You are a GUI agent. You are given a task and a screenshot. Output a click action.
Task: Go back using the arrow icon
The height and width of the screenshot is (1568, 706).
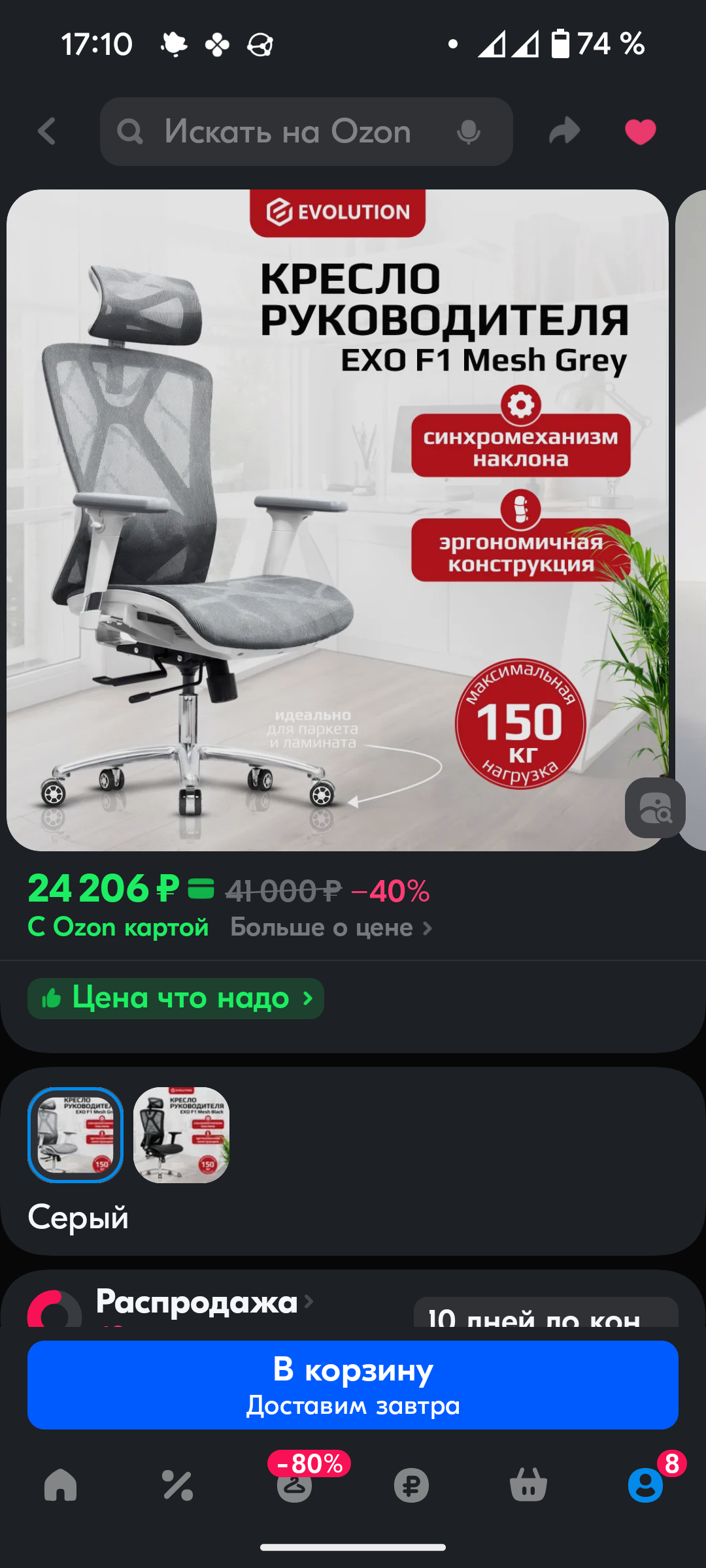(47, 131)
